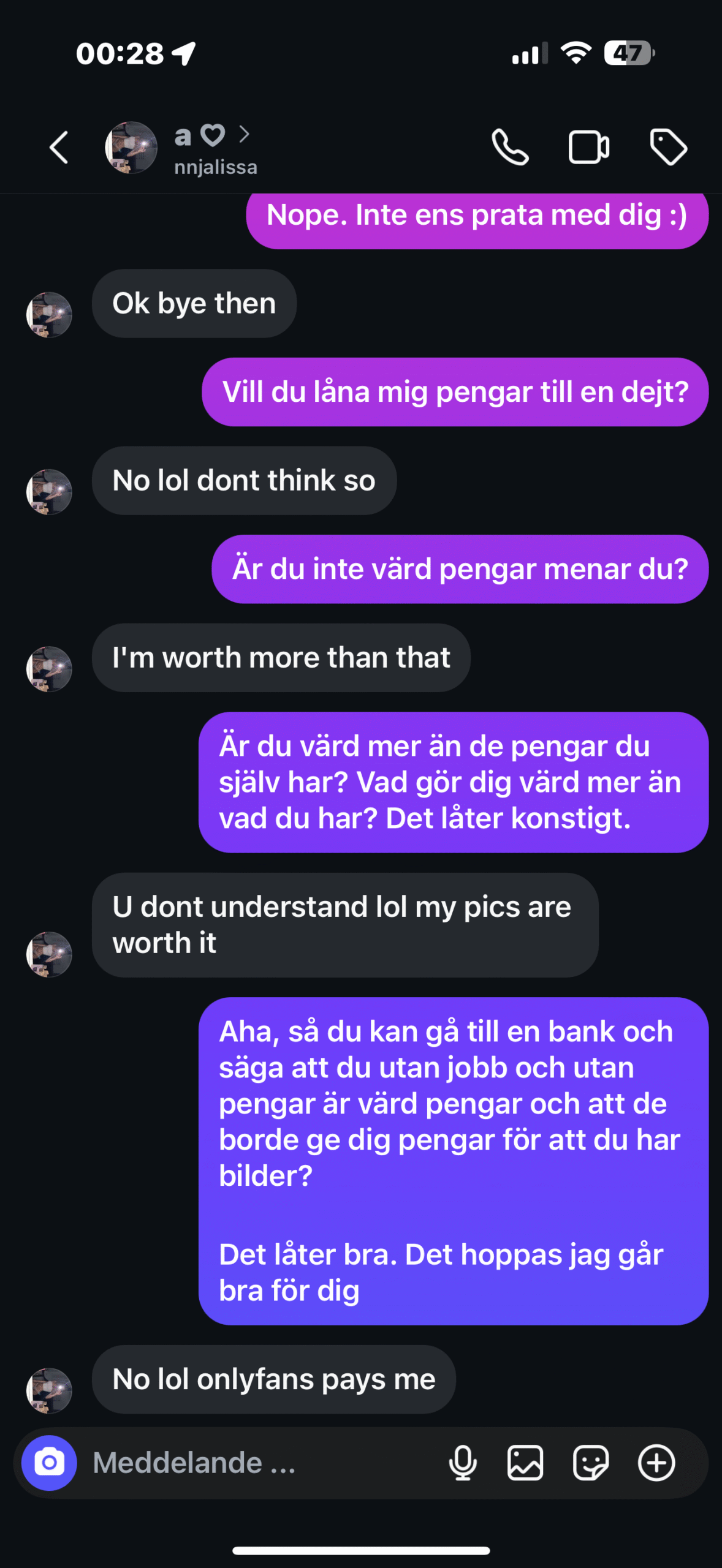
Task: Open nnjalissa's chat details from header name
Action: (x=215, y=149)
